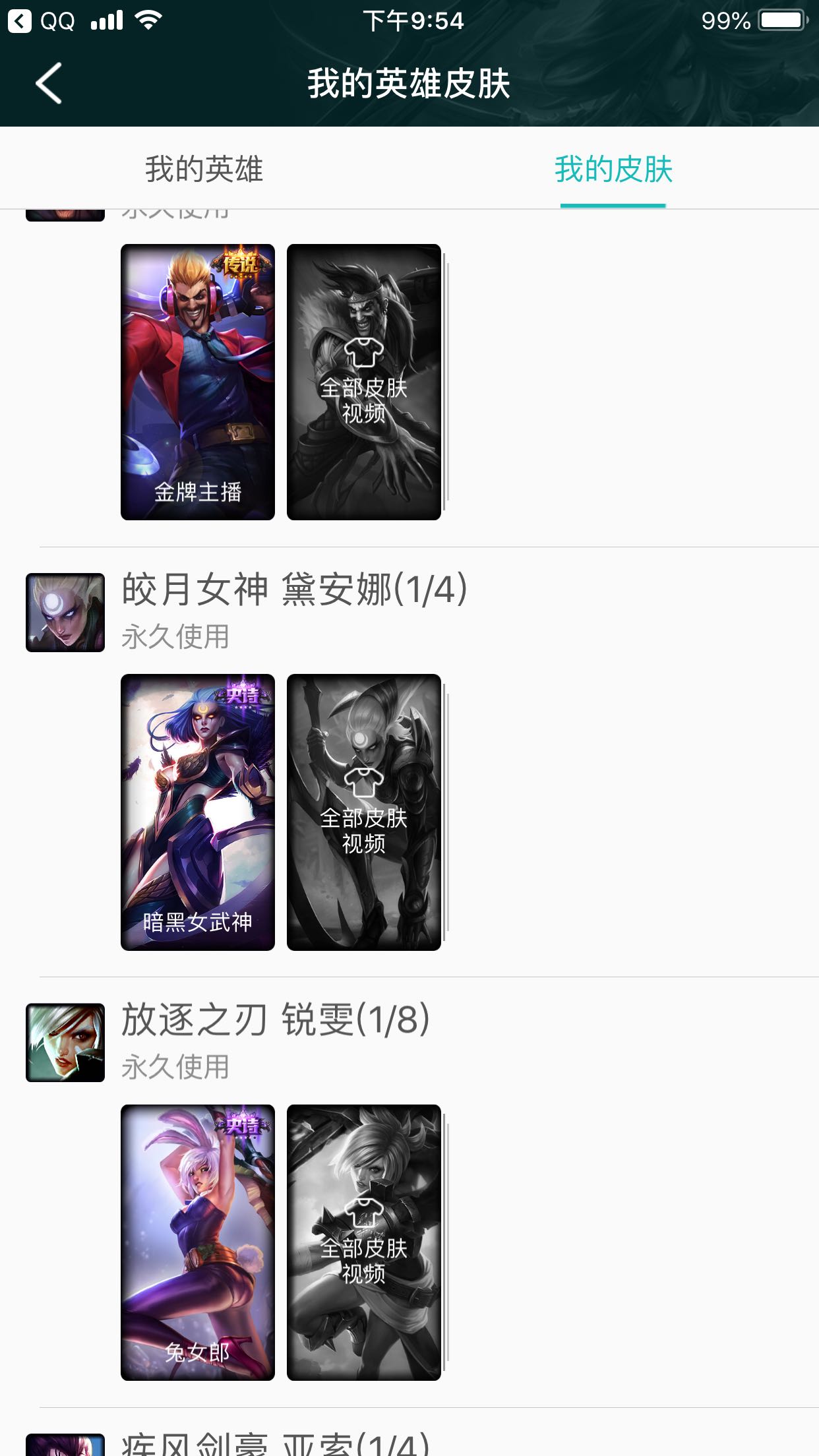Go back from 我的英雄皮肤 page
Viewport: 819px width, 1456px height.
(x=49, y=83)
